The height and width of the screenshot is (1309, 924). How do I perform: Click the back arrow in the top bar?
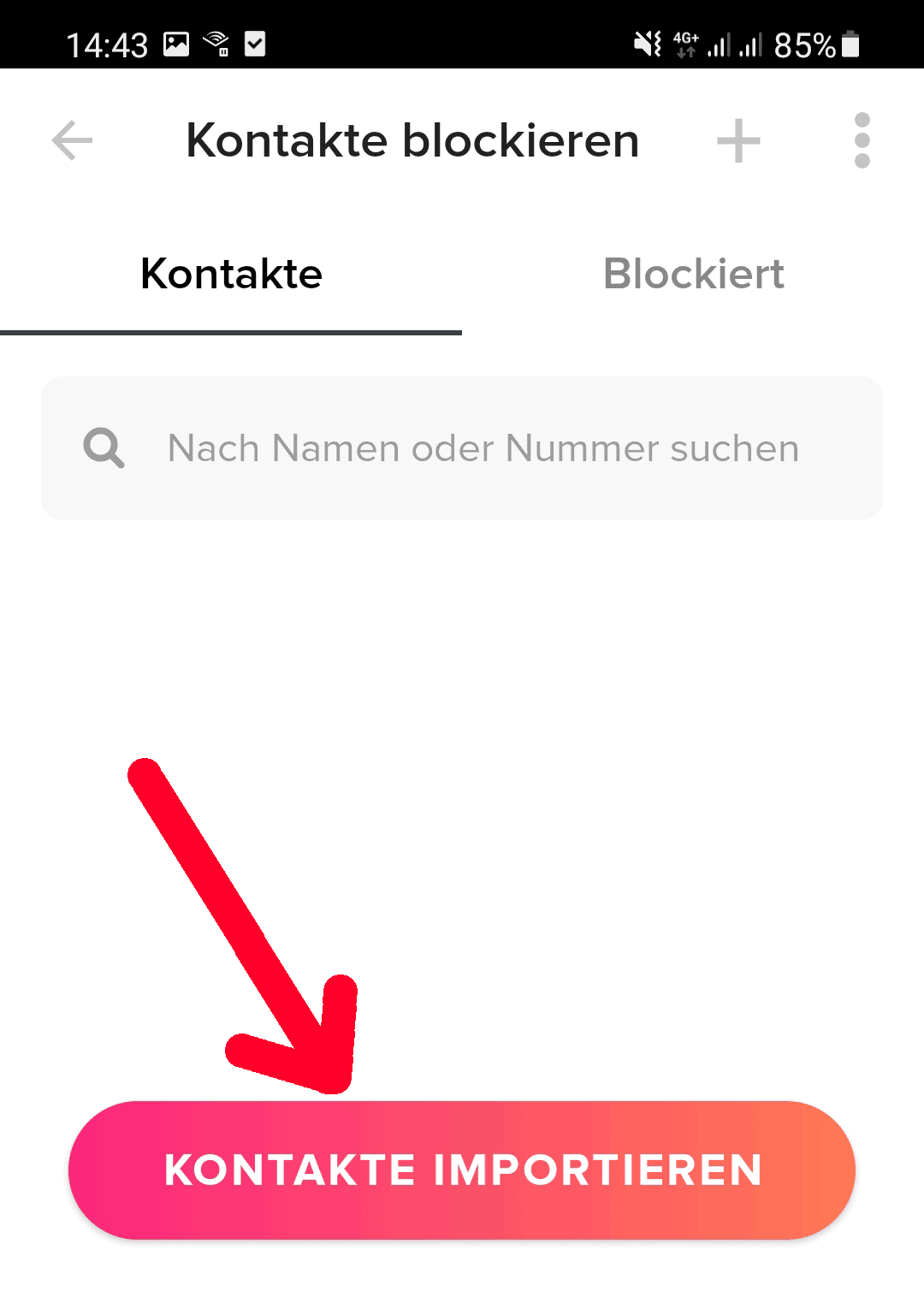pyautogui.click(x=71, y=141)
